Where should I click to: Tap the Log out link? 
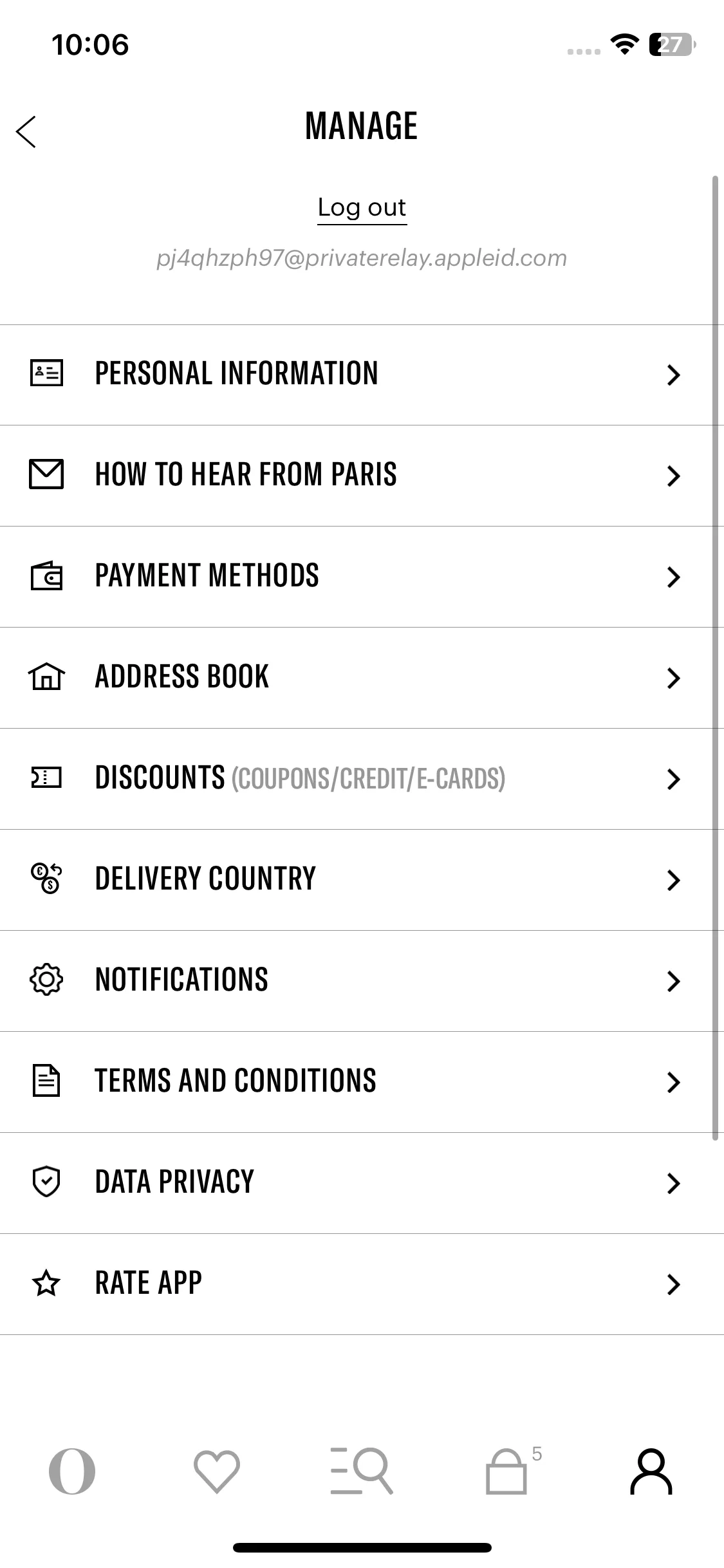[362, 208]
